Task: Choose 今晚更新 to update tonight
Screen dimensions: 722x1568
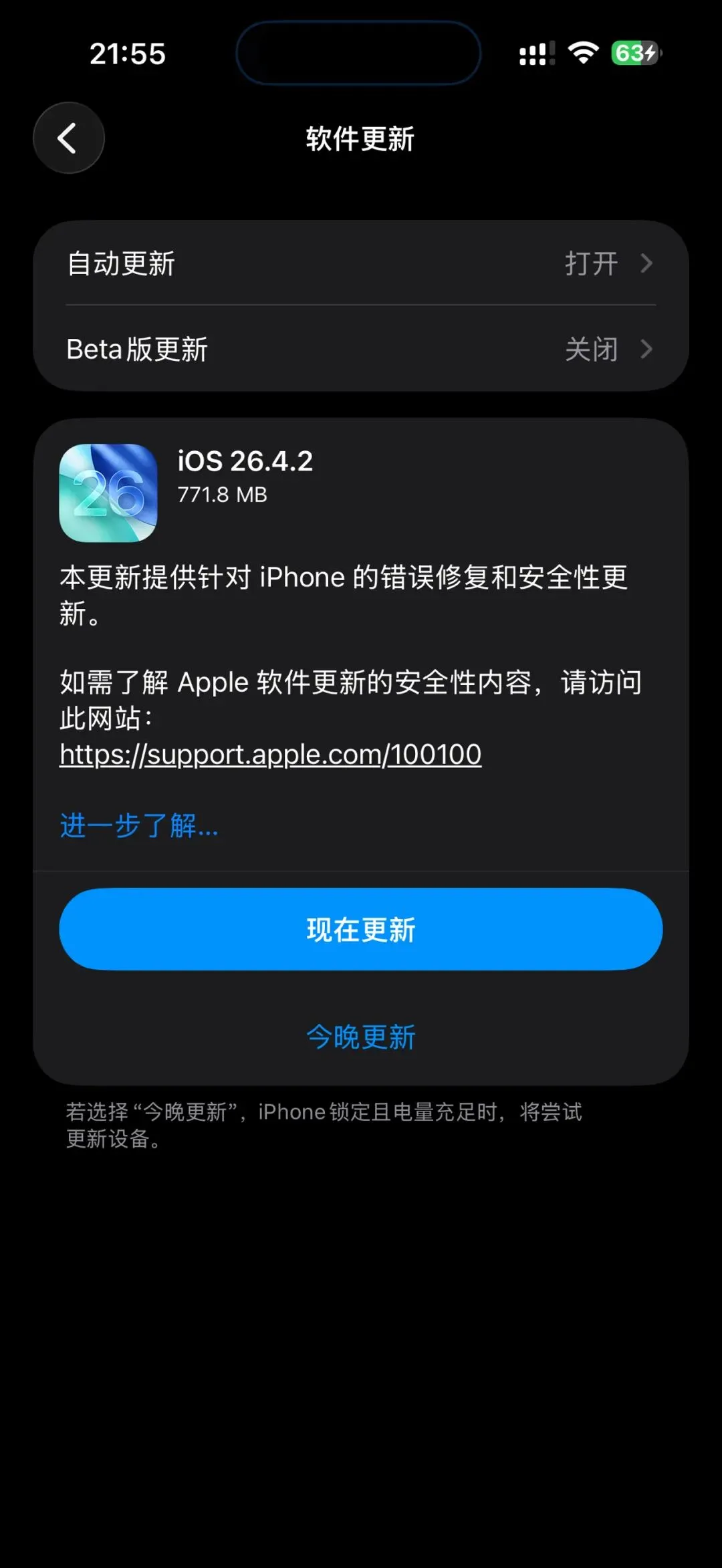Action: (x=361, y=1037)
